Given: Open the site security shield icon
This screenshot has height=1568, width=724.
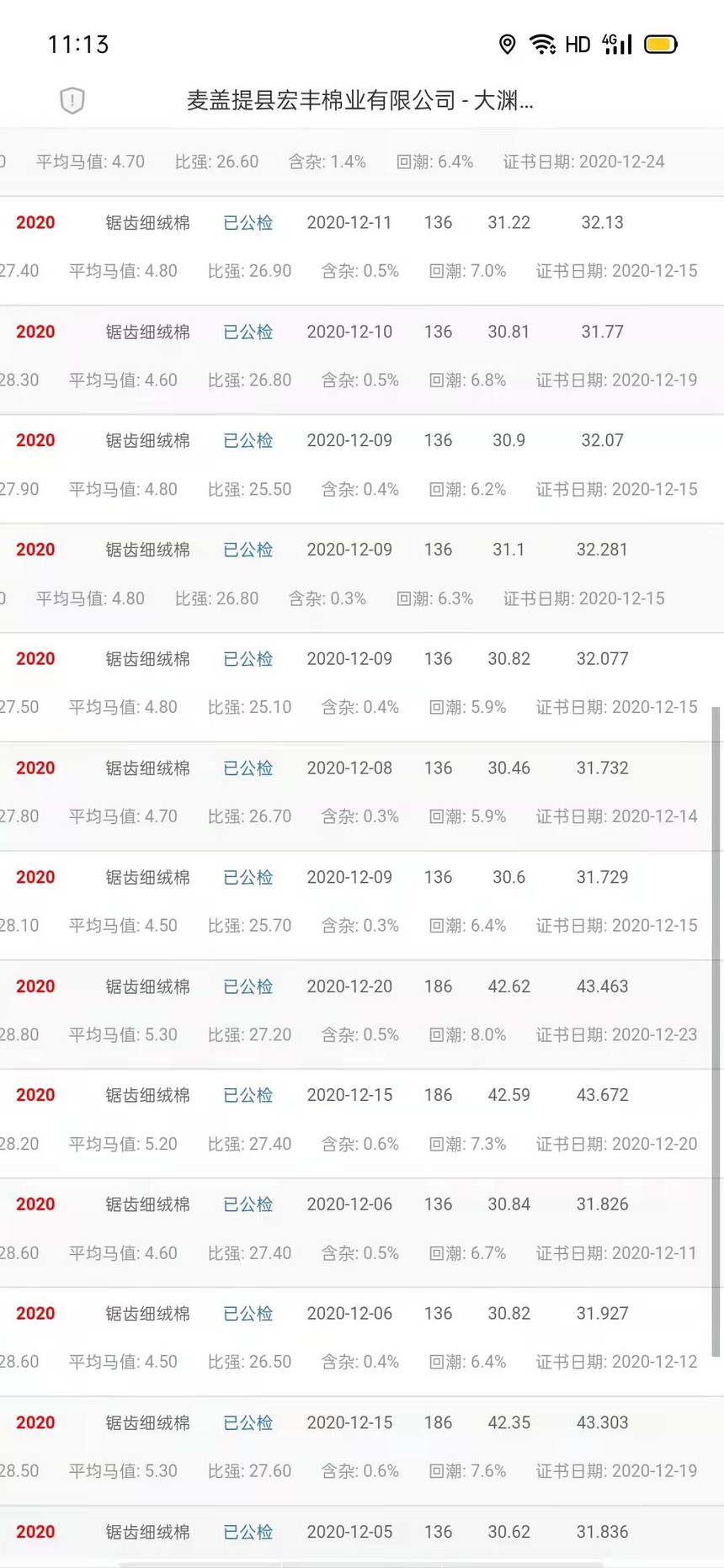Looking at the screenshot, I should (x=72, y=100).
